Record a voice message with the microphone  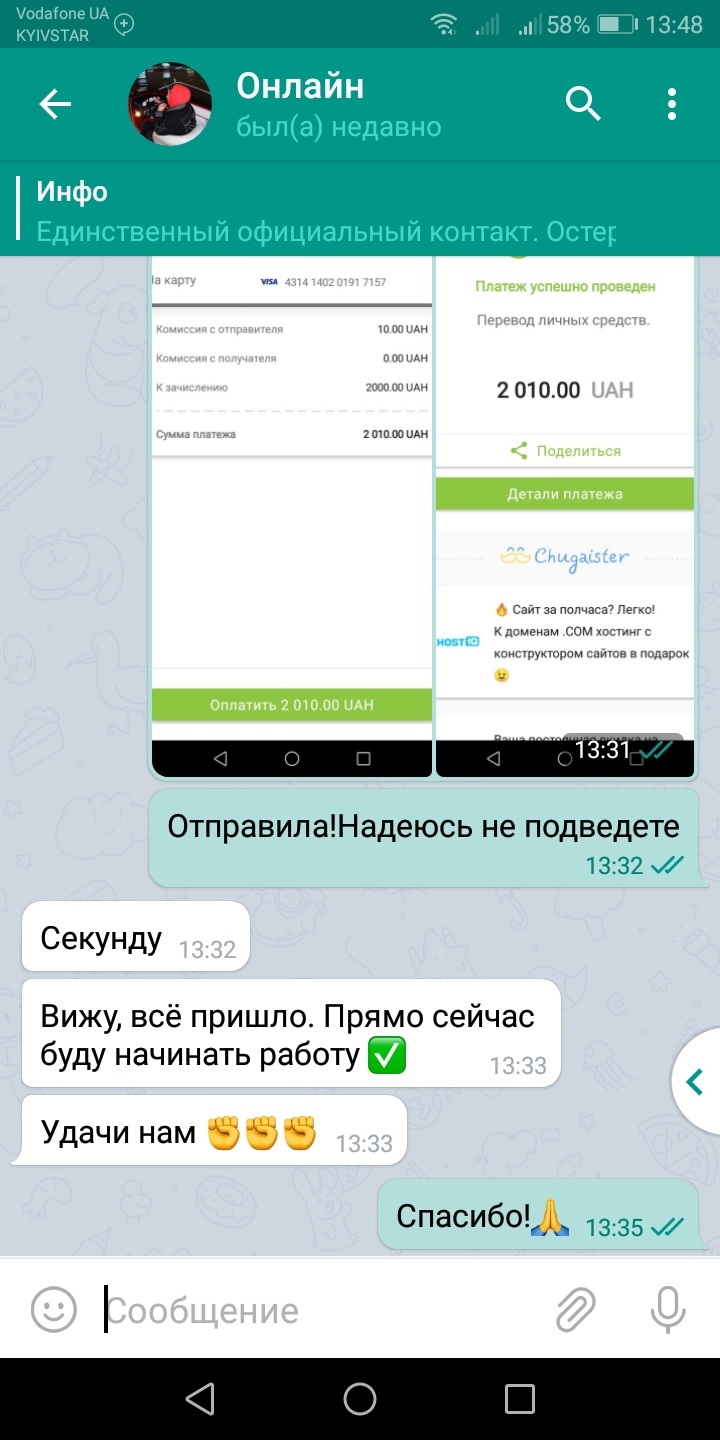tap(668, 1309)
